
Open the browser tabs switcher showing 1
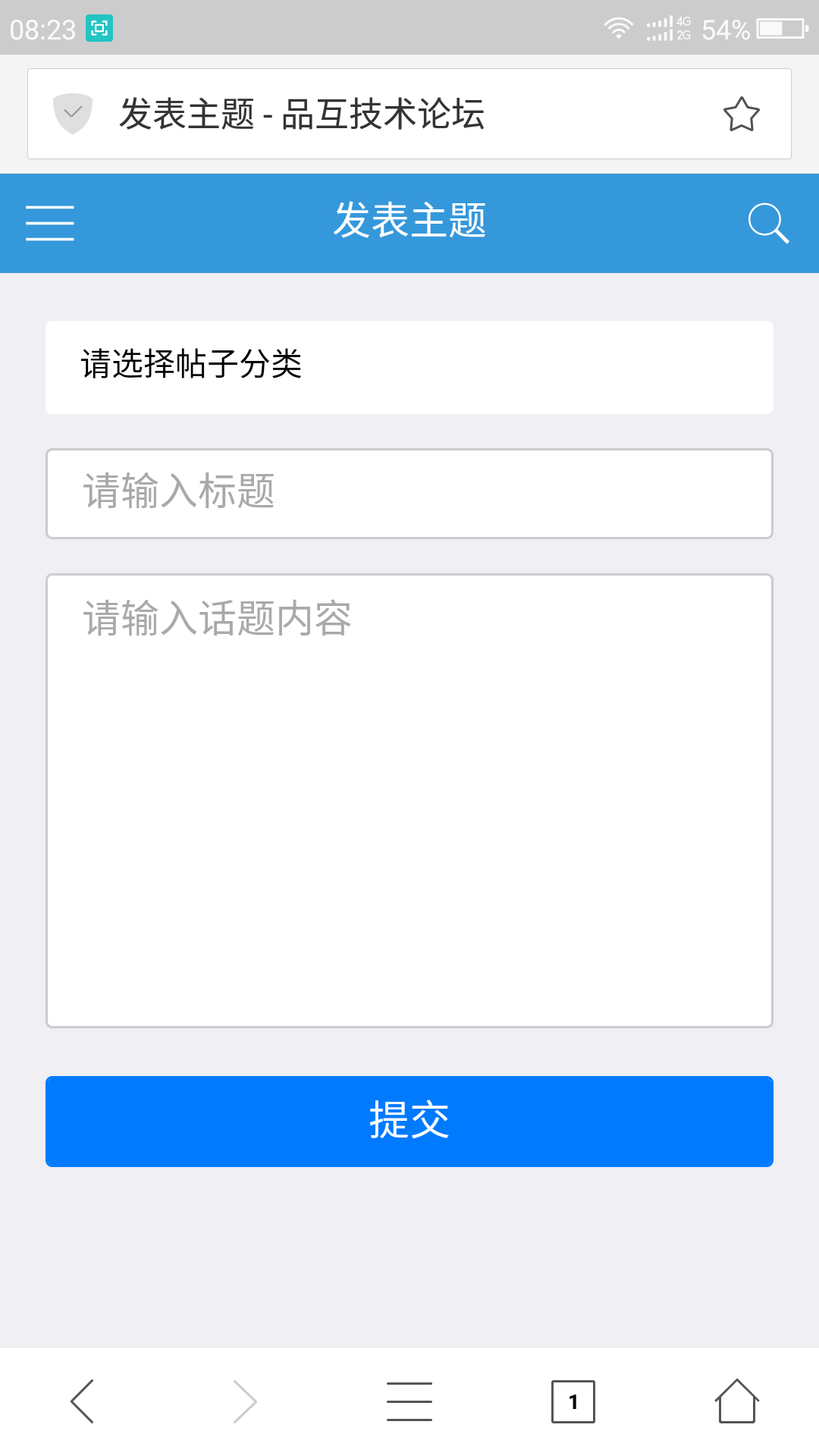pos(573,1401)
